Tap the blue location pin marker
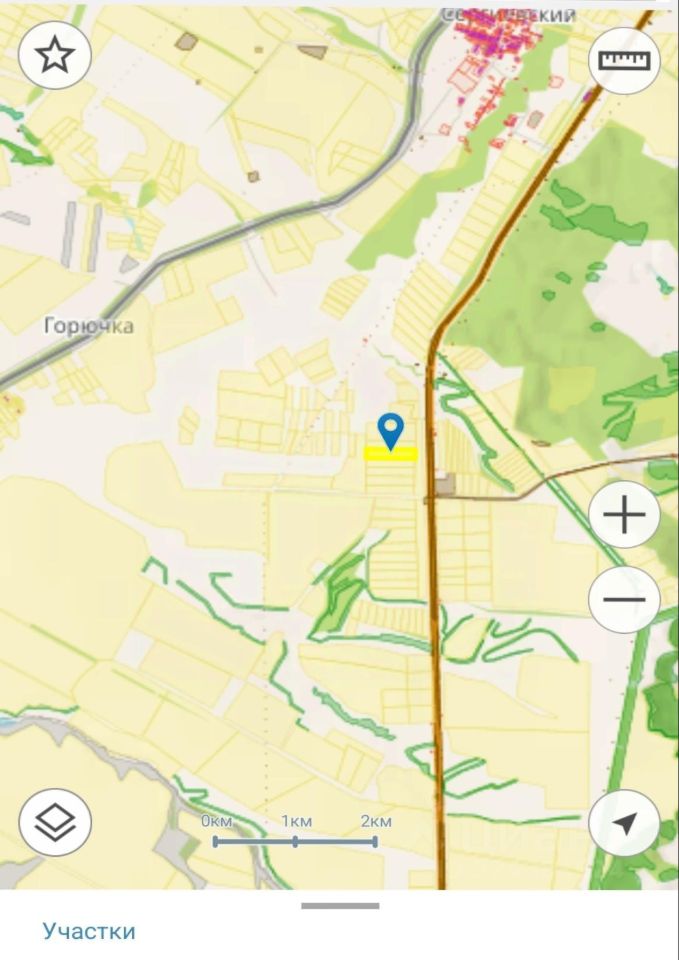The image size is (679, 960). (391, 430)
